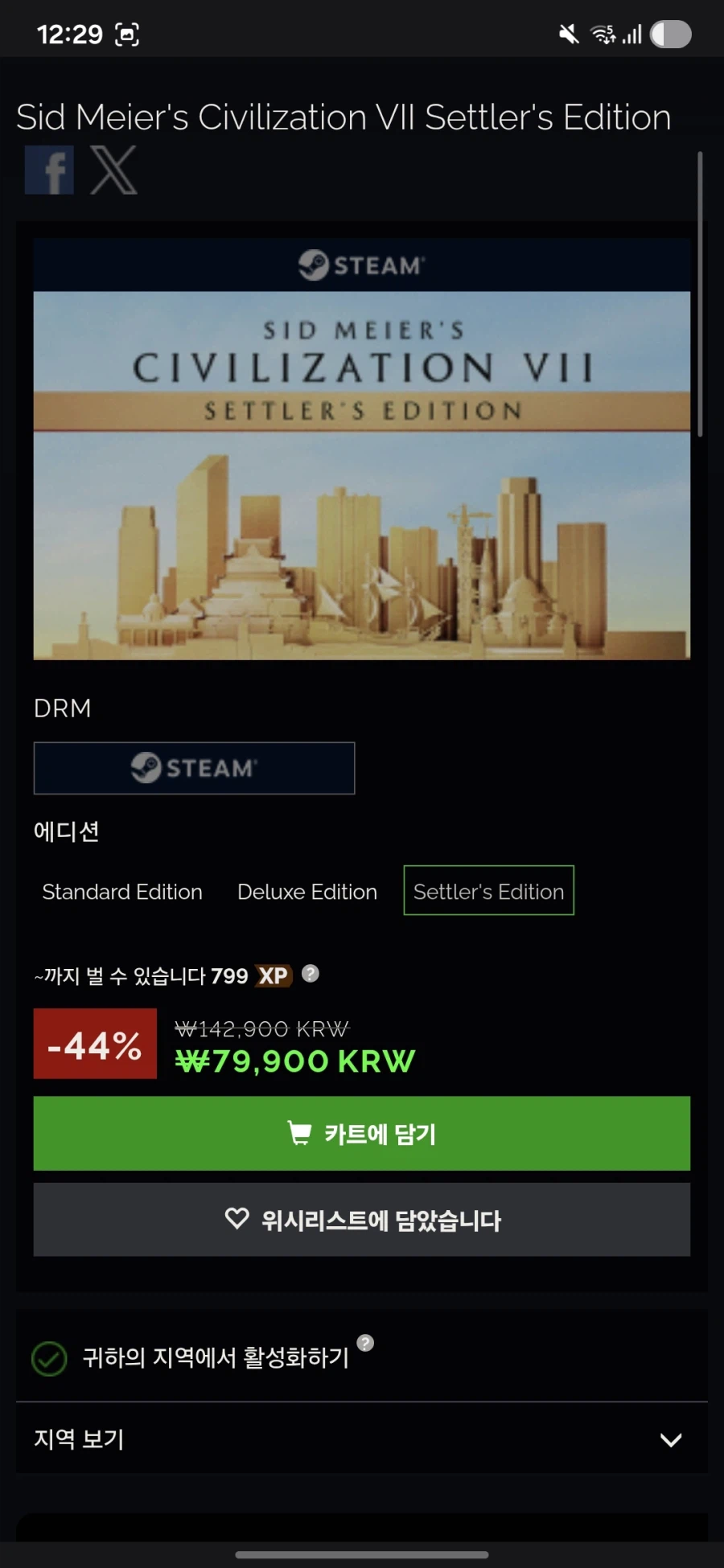Screen dimensions: 724x1568
Task: Select the Steam DRM badge
Action: pos(194,768)
